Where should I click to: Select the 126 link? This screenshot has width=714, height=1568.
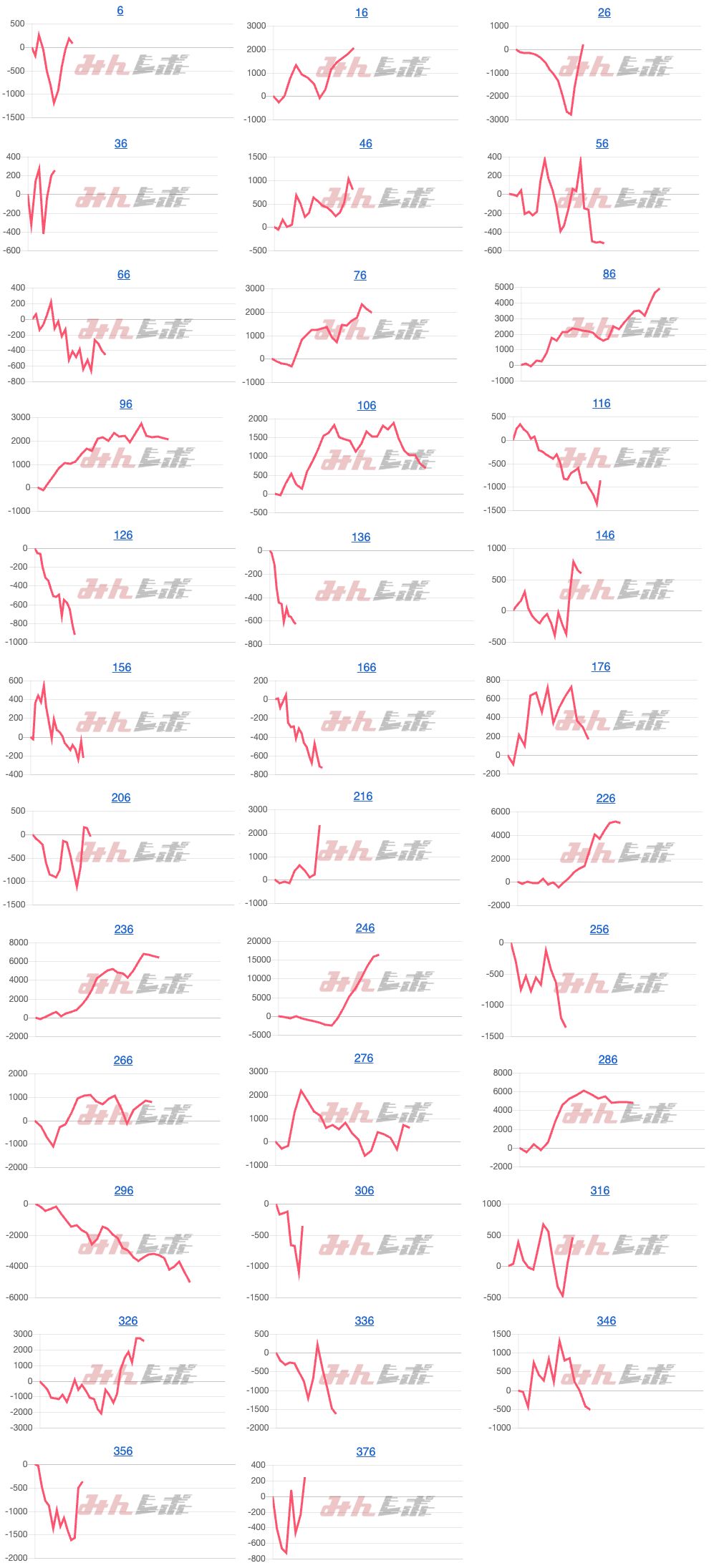(x=122, y=535)
